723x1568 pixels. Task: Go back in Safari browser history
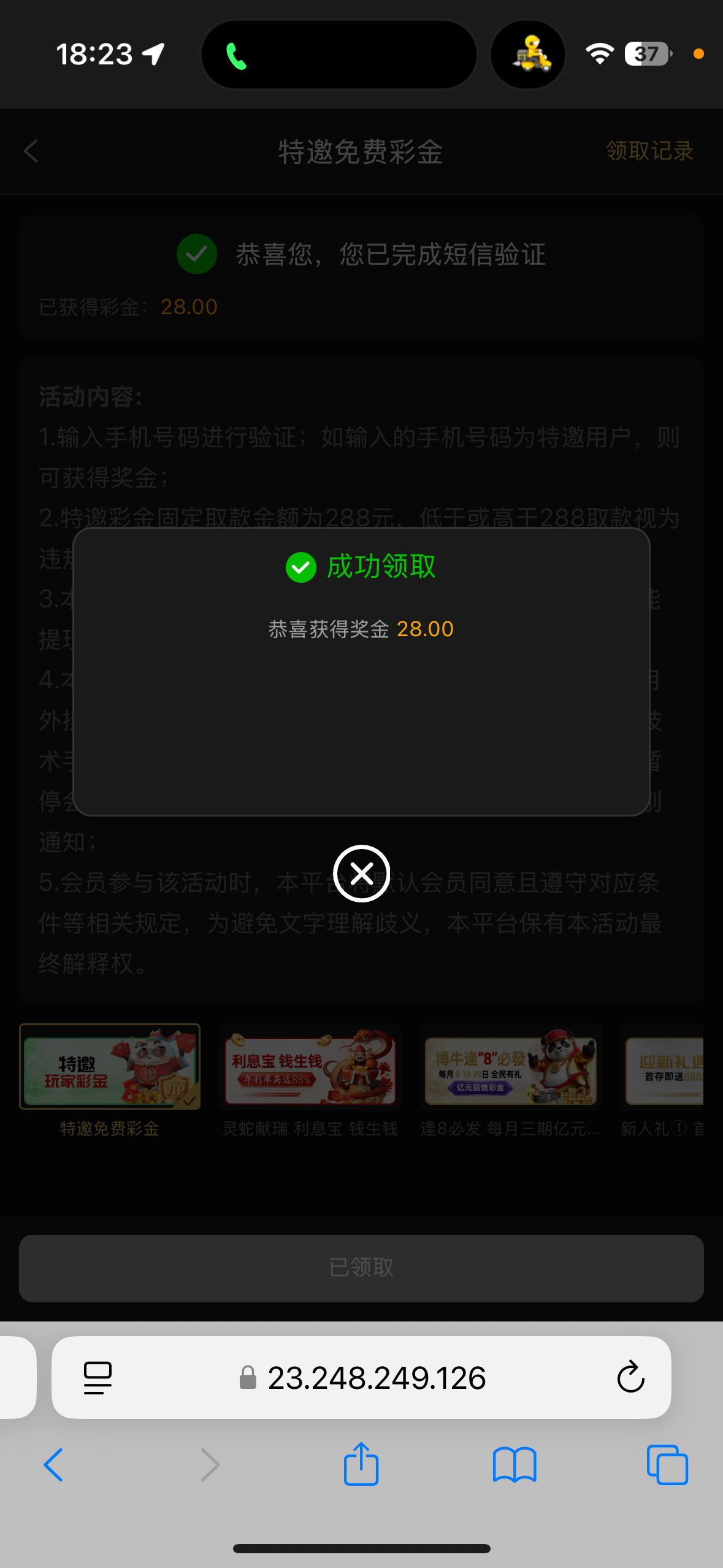(x=53, y=1464)
